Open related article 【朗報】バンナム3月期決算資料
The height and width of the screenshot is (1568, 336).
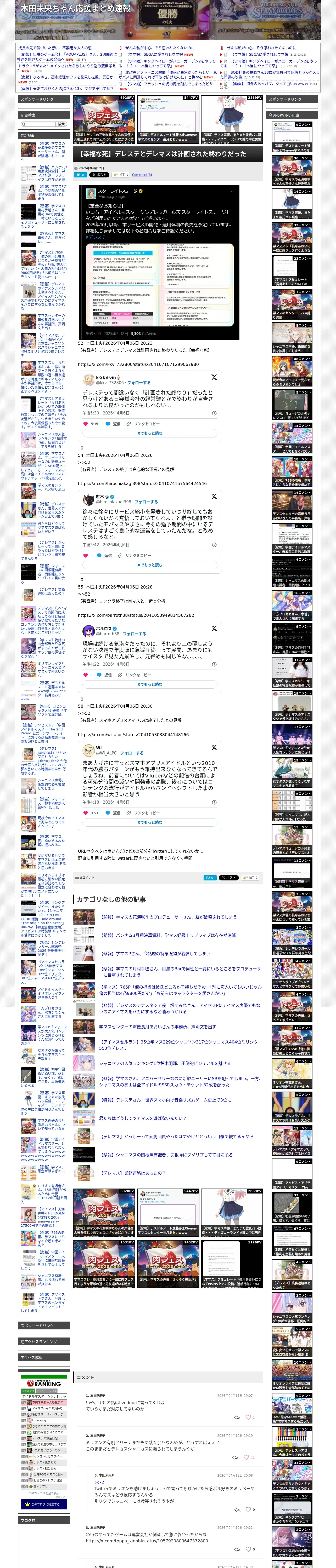tap(168, 935)
